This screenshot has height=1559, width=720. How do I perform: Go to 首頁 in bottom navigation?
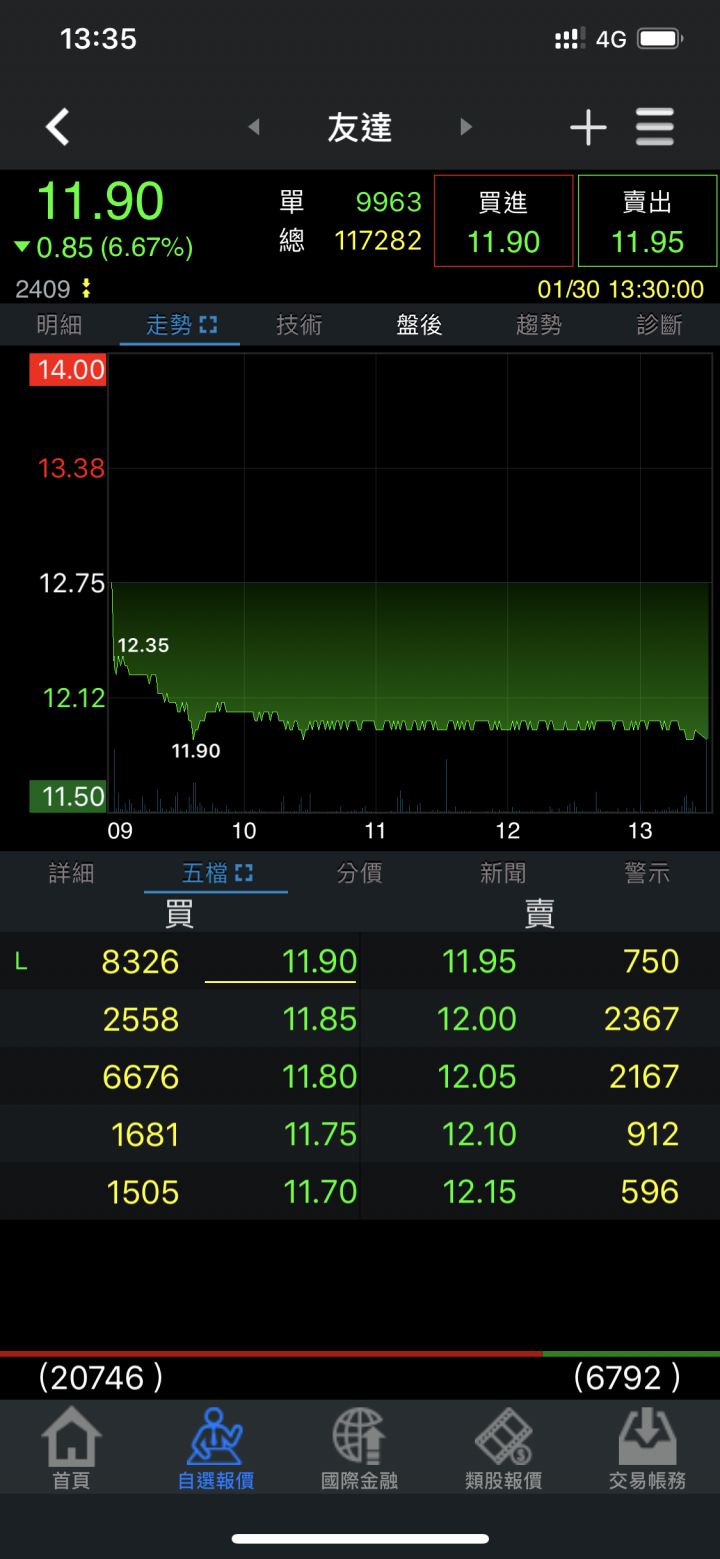71,1449
